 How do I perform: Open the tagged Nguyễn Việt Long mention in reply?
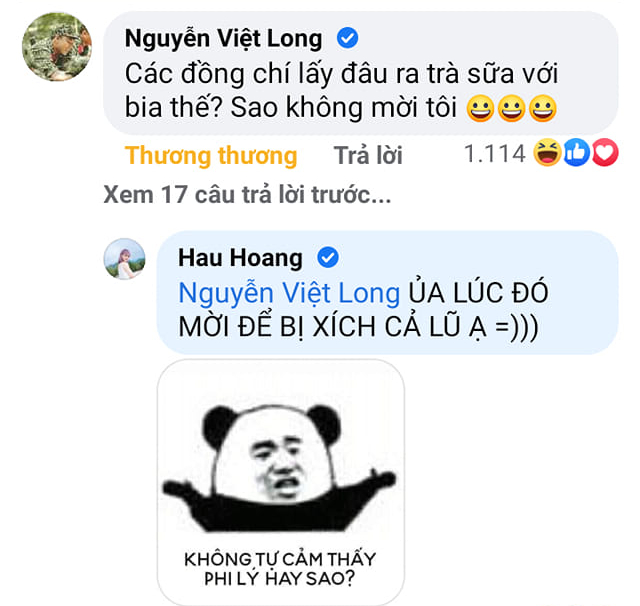(288, 294)
